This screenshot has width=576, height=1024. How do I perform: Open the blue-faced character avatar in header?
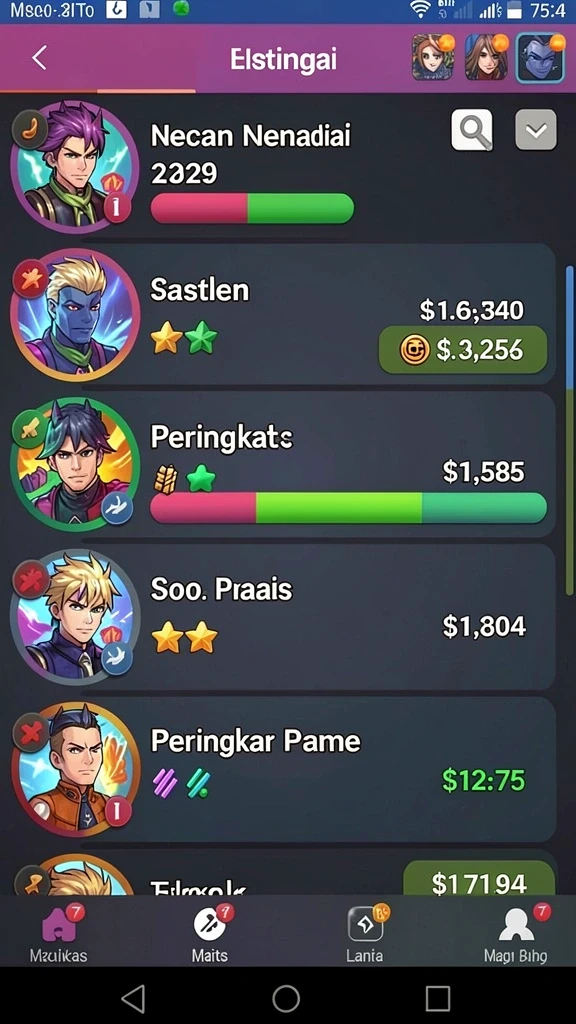(540, 57)
